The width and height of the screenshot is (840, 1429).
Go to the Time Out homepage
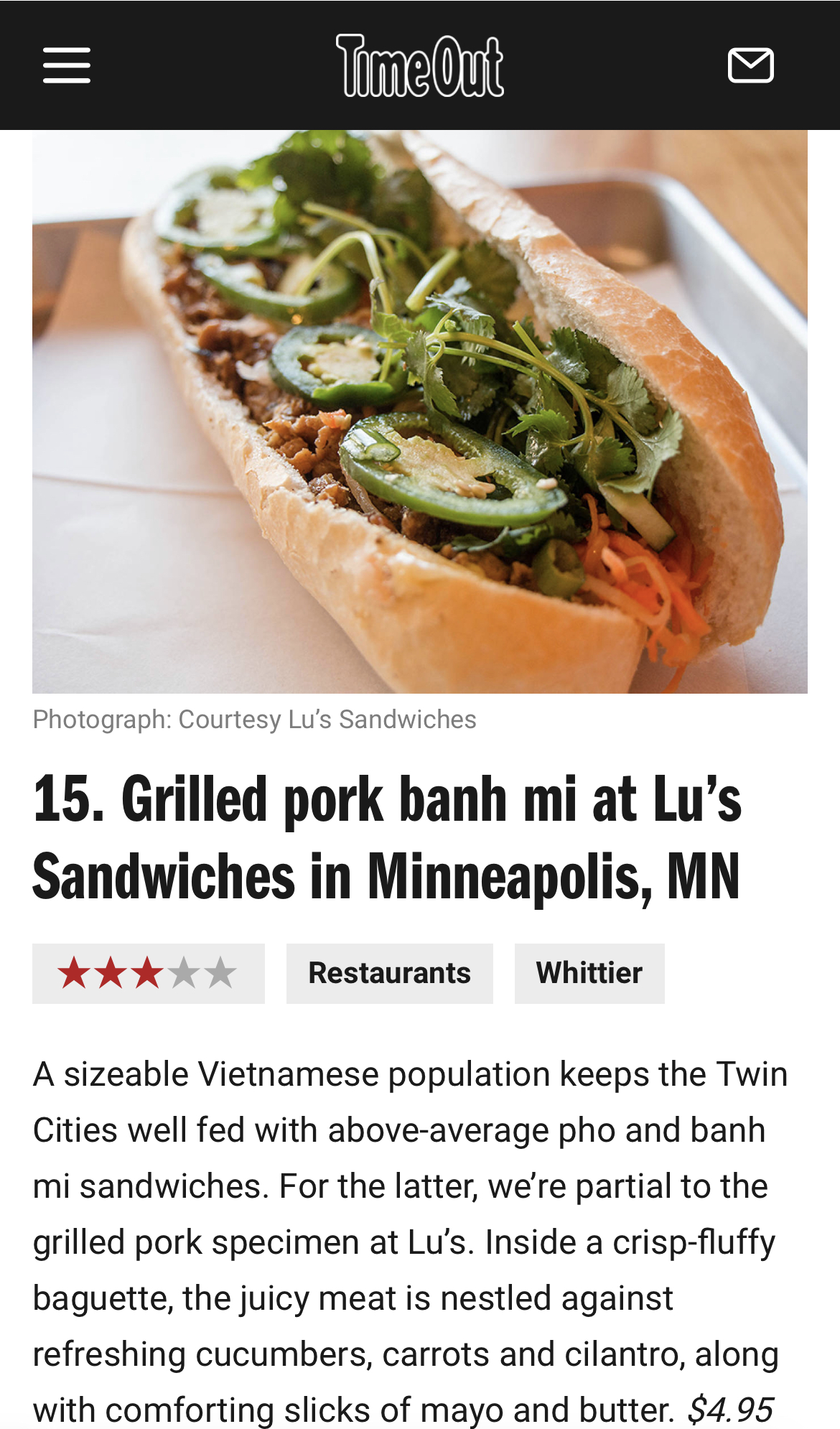[x=420, y=65]
